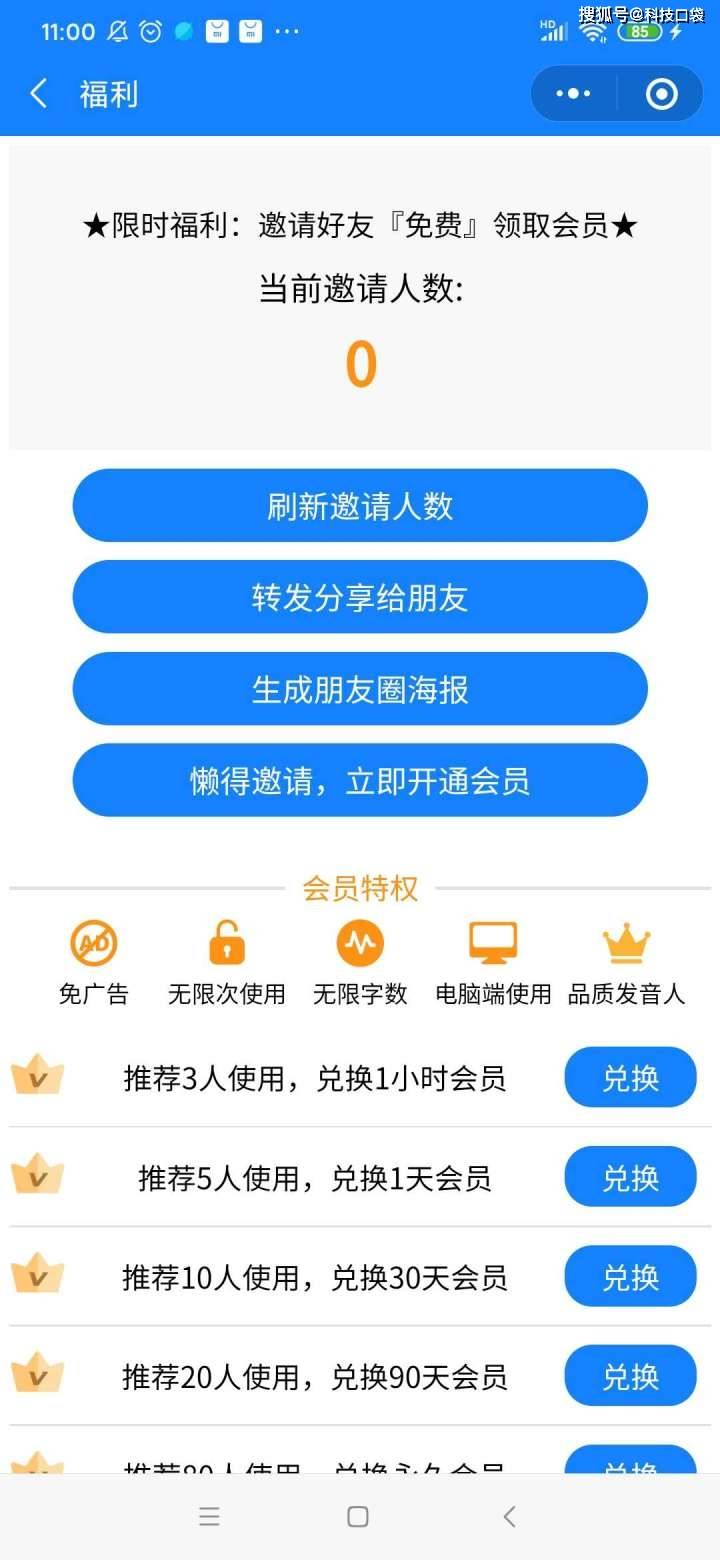720x1560 pixels.
Task: Open the system recent apps view
Action: click(x=209, y=1517)
